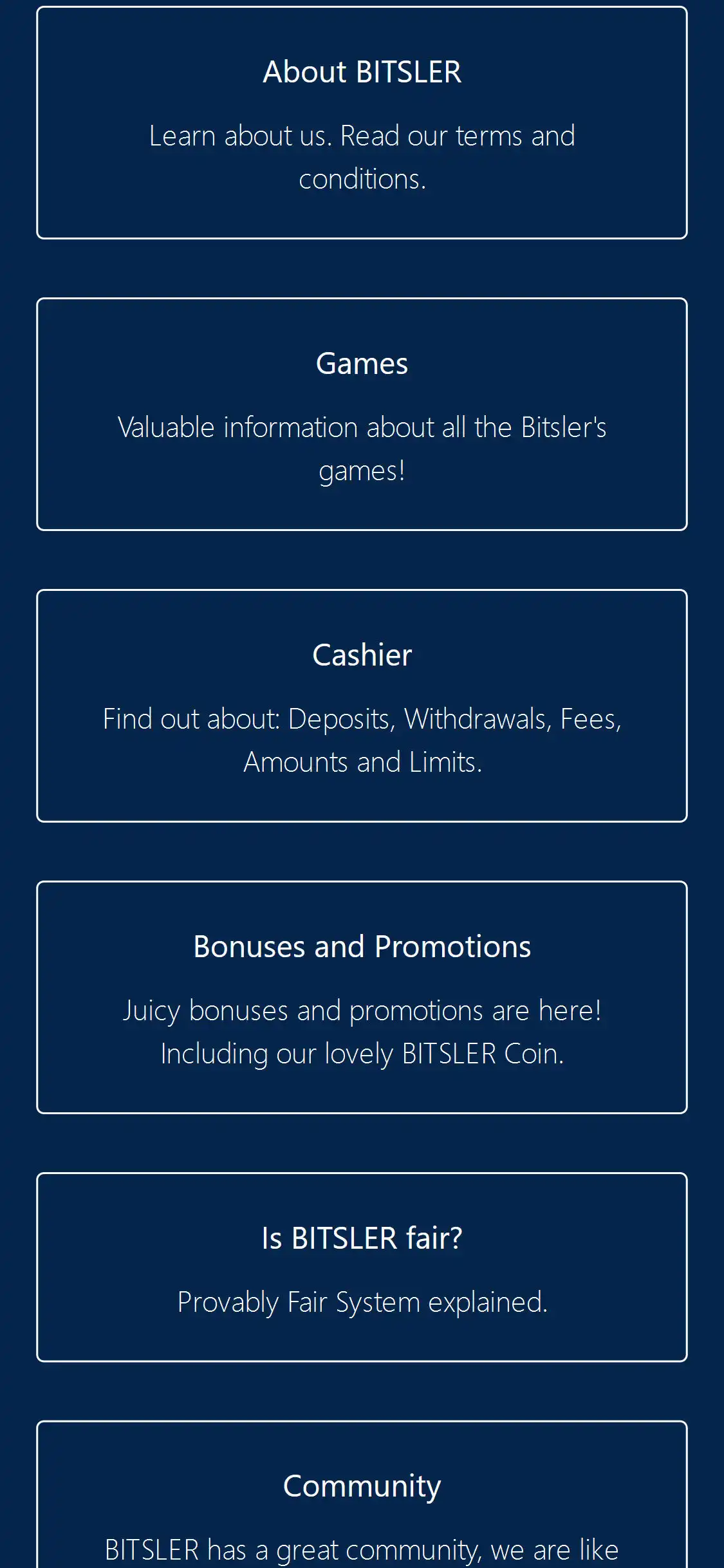Open the About BITSLER card
The image size is (724, 1568).
tap(362, 122)
